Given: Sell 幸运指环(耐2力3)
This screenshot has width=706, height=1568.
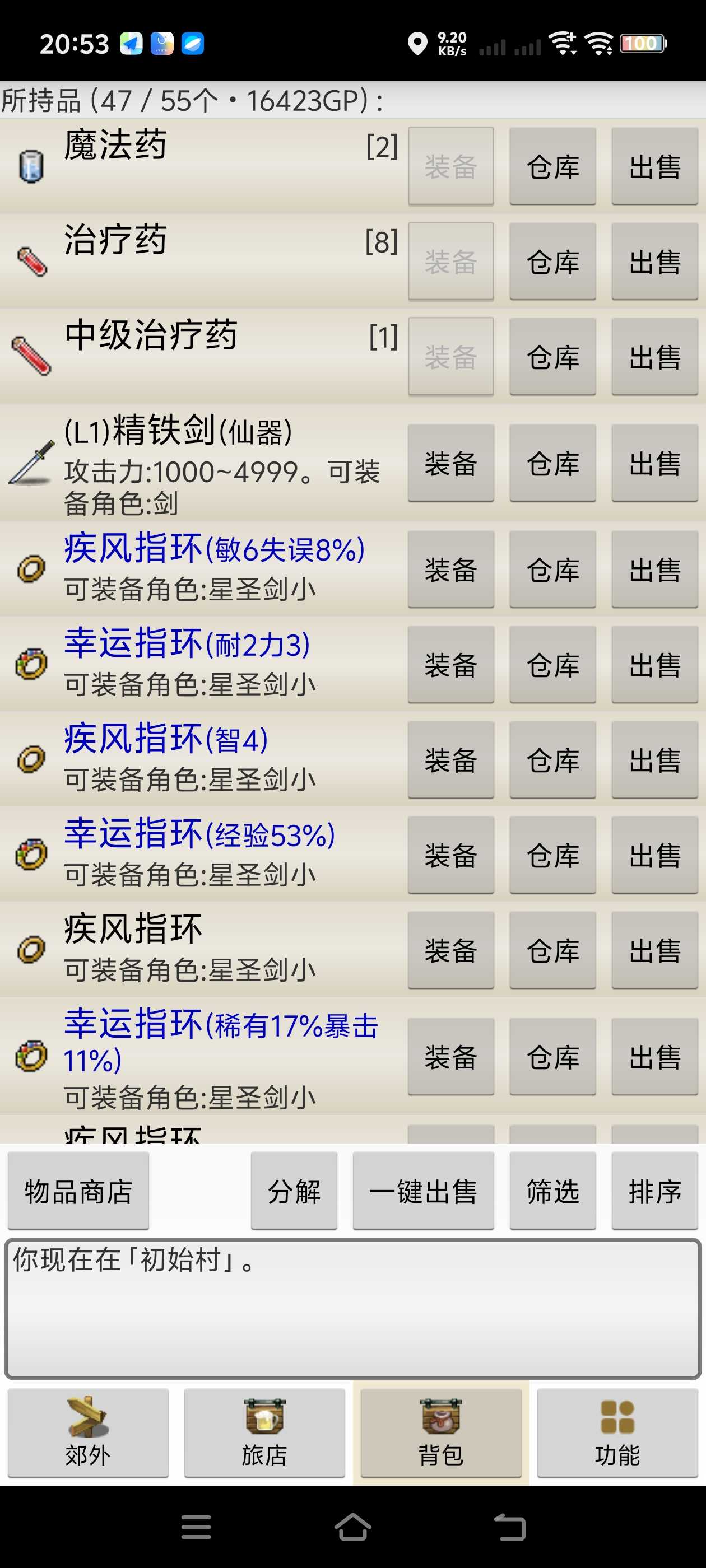Looking at the screenshot, I should click(x=654, y=665).
